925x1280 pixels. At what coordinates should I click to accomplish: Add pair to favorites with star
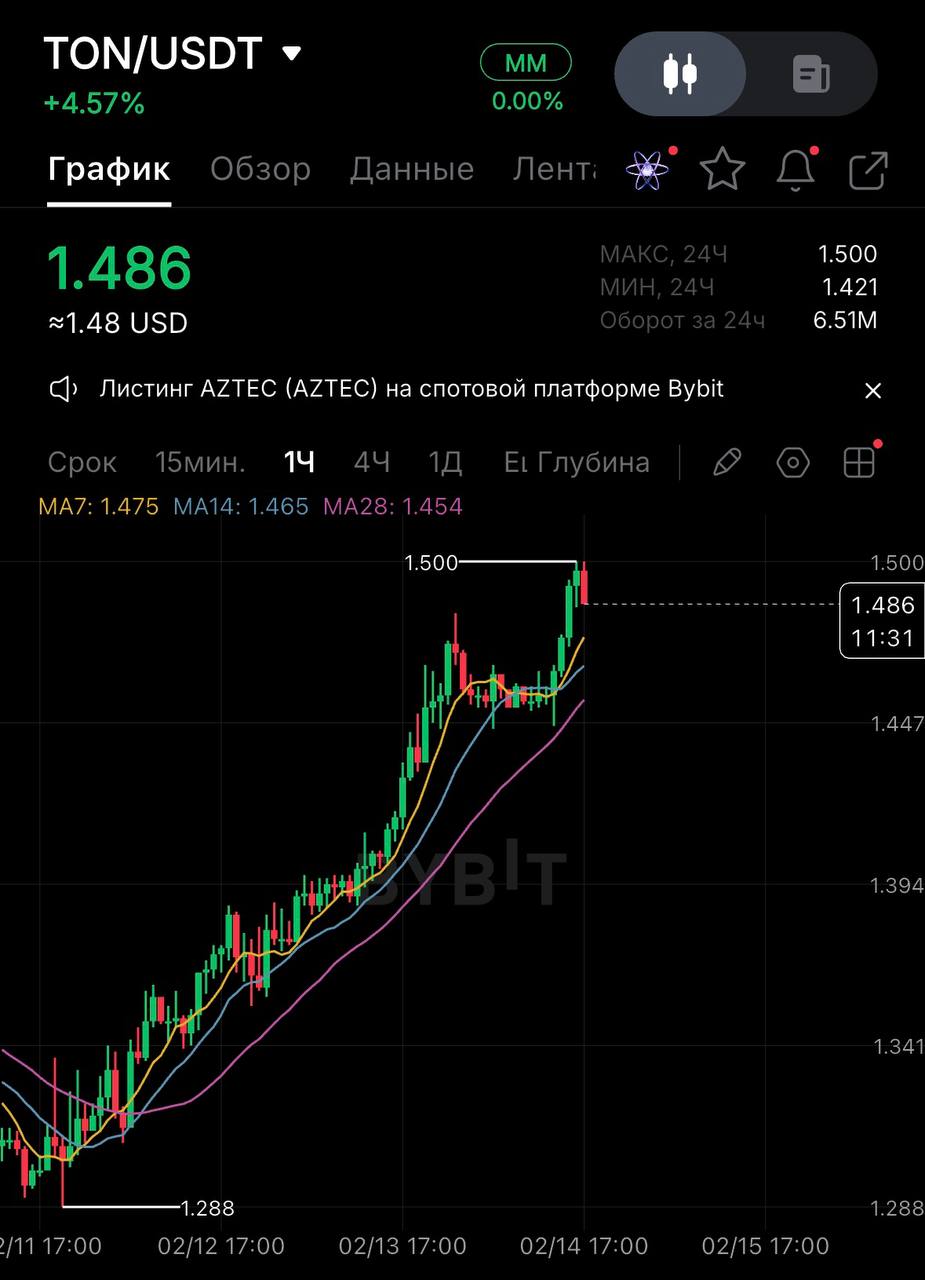pyautogui.click(x=722, y=170)
